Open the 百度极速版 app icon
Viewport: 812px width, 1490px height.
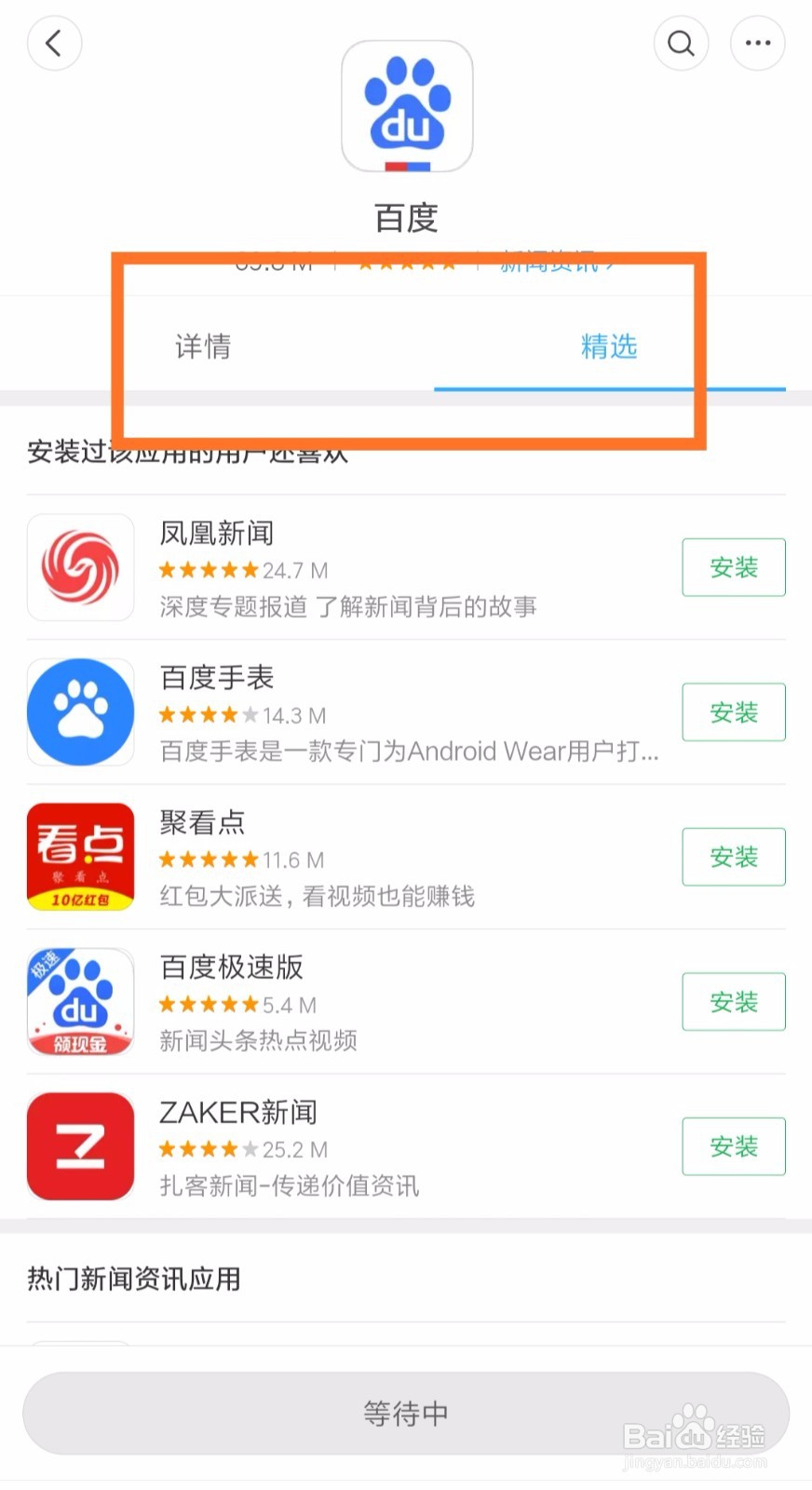(x=80, y=1002)
